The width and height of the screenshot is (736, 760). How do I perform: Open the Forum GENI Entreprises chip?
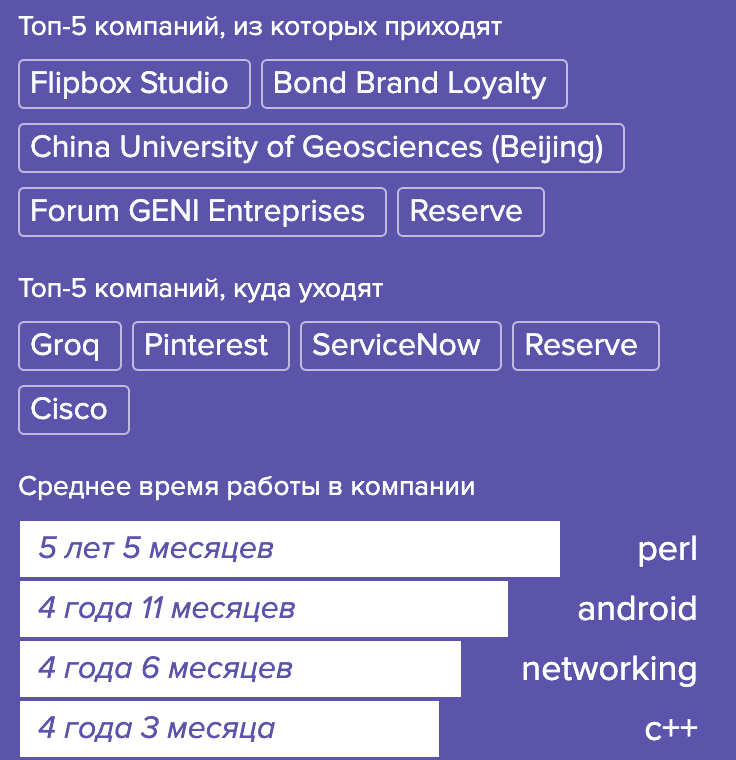[x=202, y=212]
